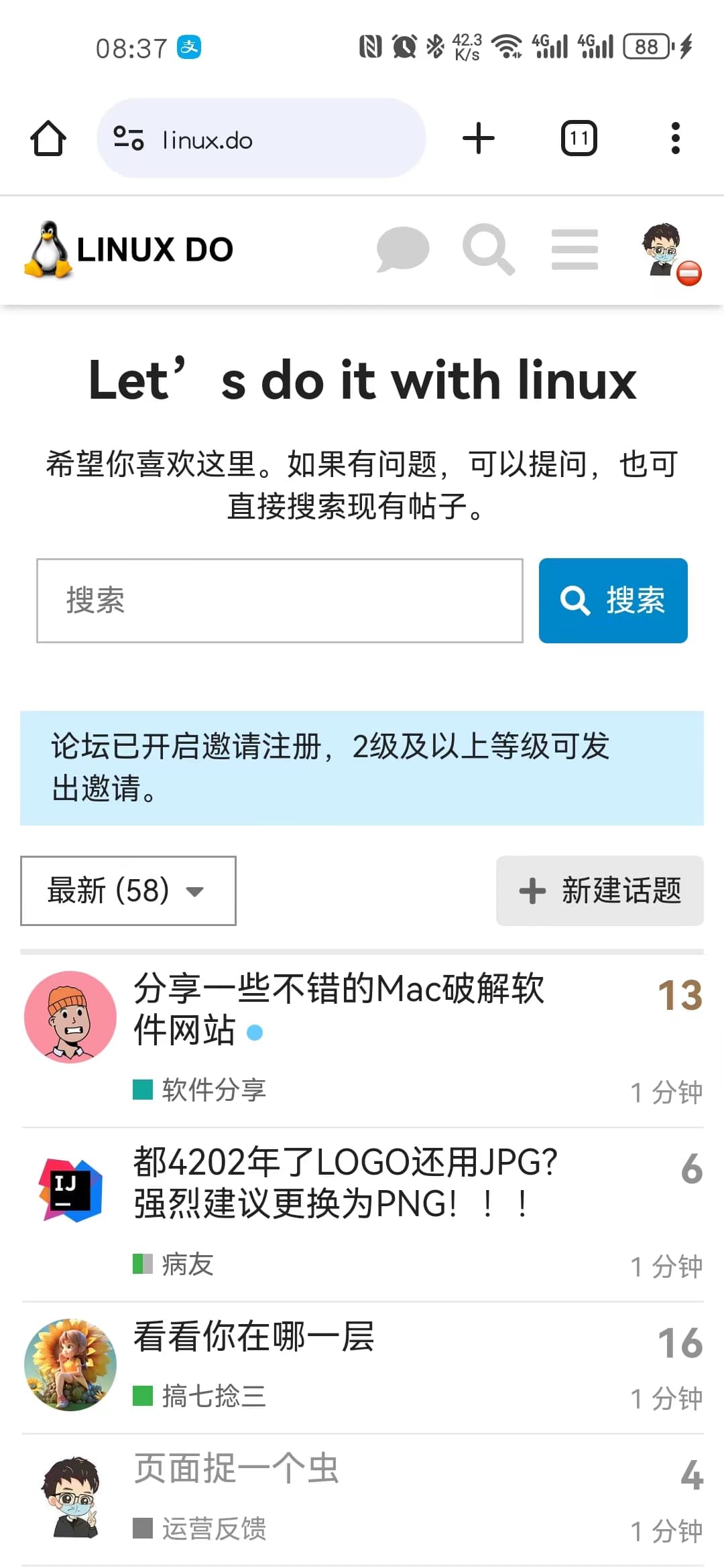
Task: Open the browser overflow menu
Action: tap(675, 139)
